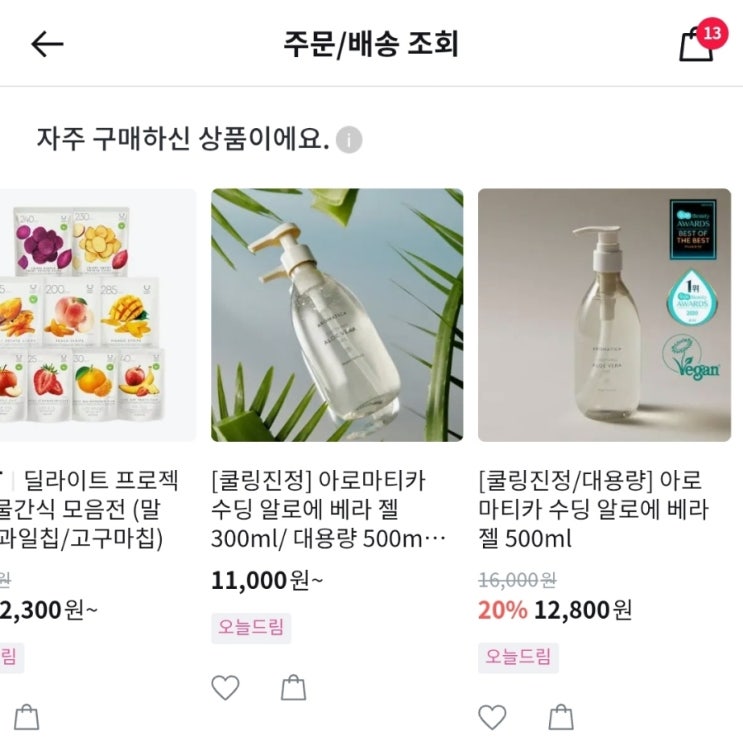Add 딜라이트 프로젝트 snacks to cart
Screen dimensions: 743x750
(x=26, y=717)
